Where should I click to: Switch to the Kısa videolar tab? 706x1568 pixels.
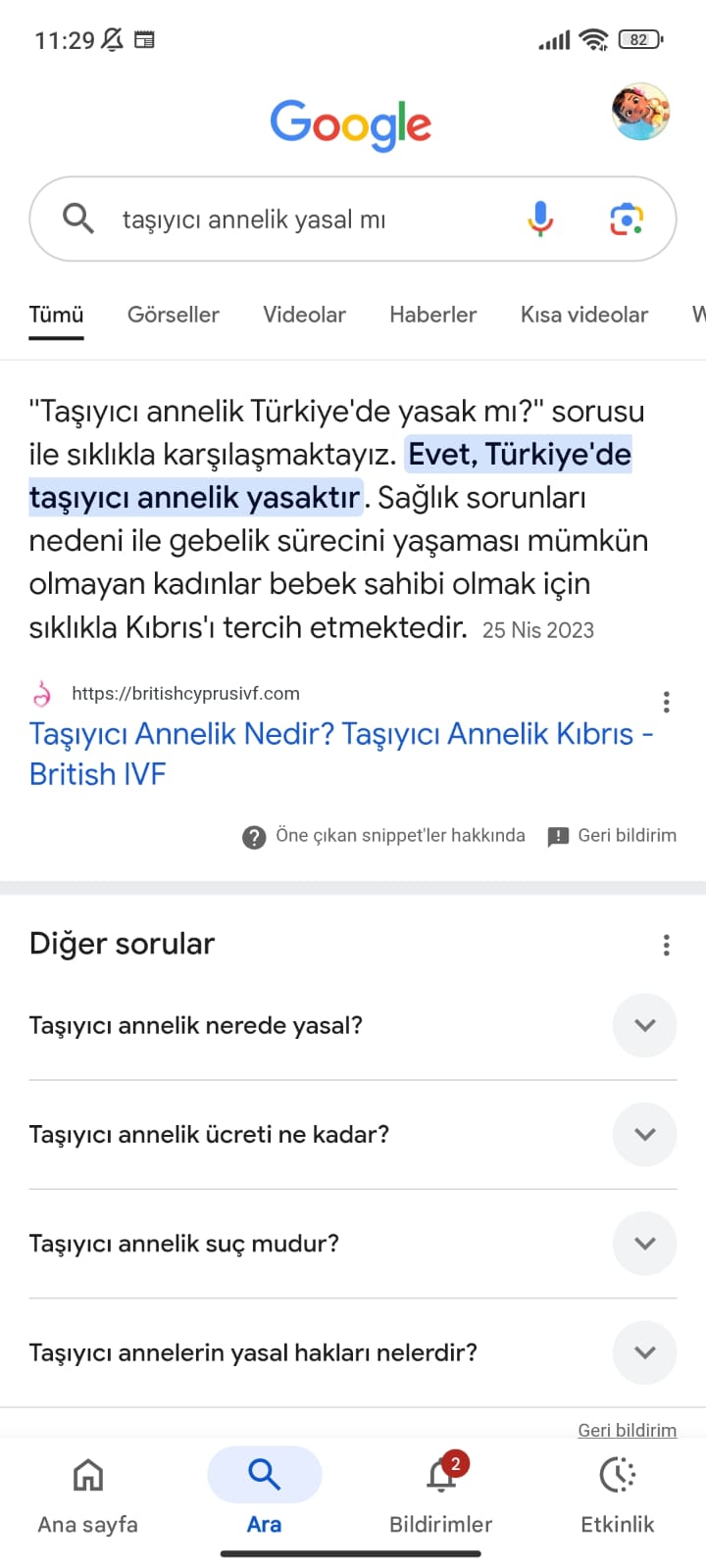[583, 315]
